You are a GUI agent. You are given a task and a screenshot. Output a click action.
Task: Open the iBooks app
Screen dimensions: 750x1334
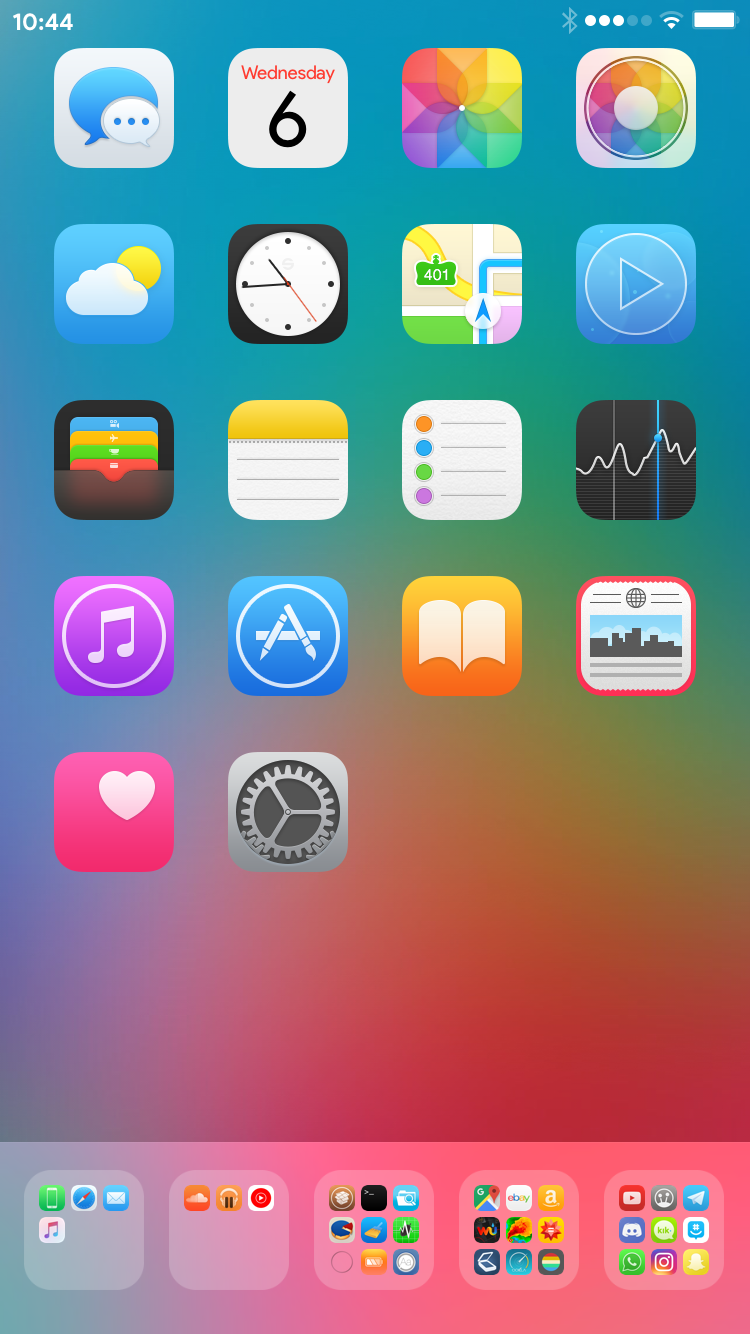pos(462,636)
